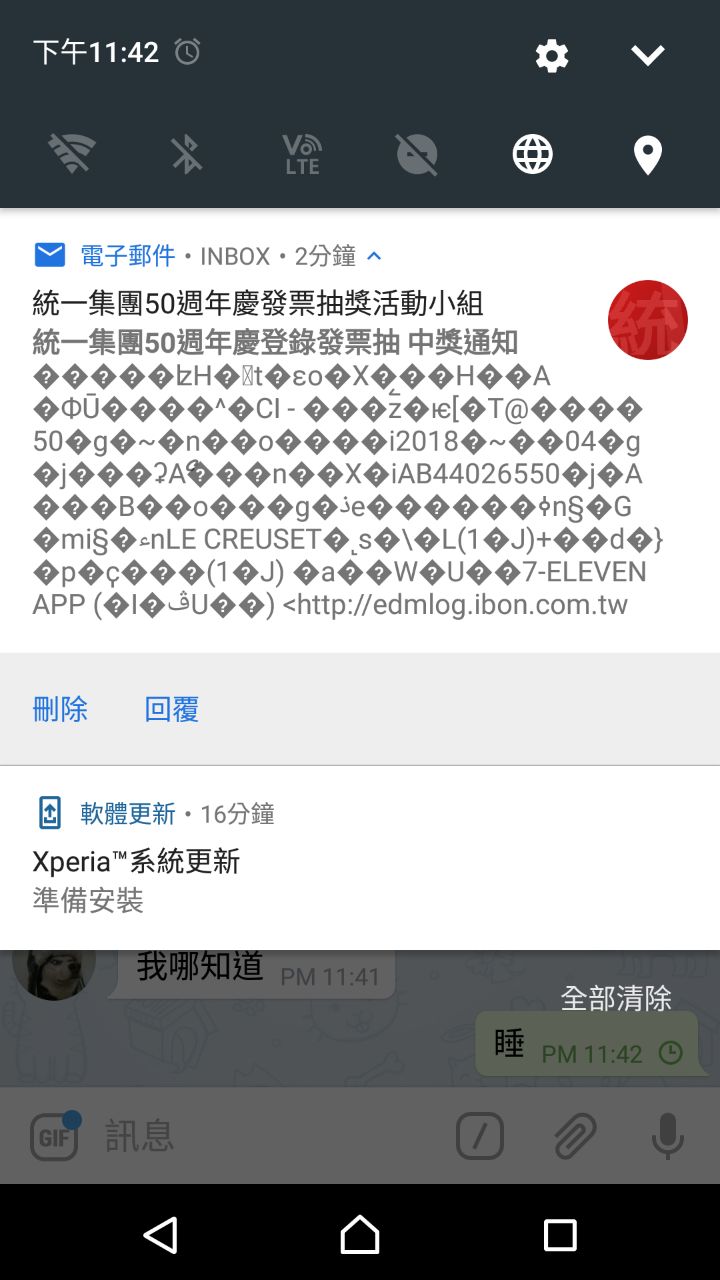Toggle the Wi-Fi quick setting
The image size is (720, 1280).
72,154
